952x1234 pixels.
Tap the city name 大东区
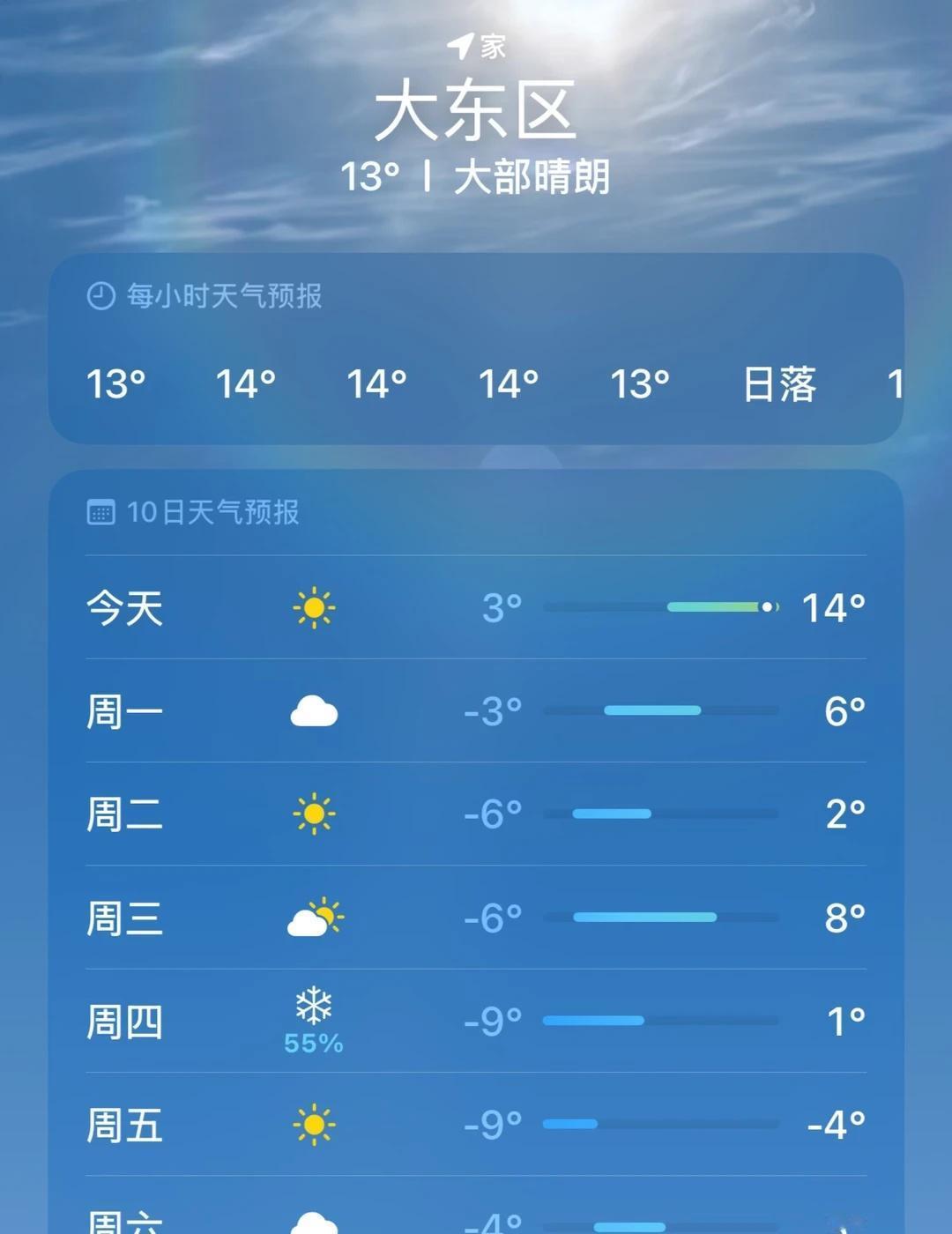tap(476, 115)
